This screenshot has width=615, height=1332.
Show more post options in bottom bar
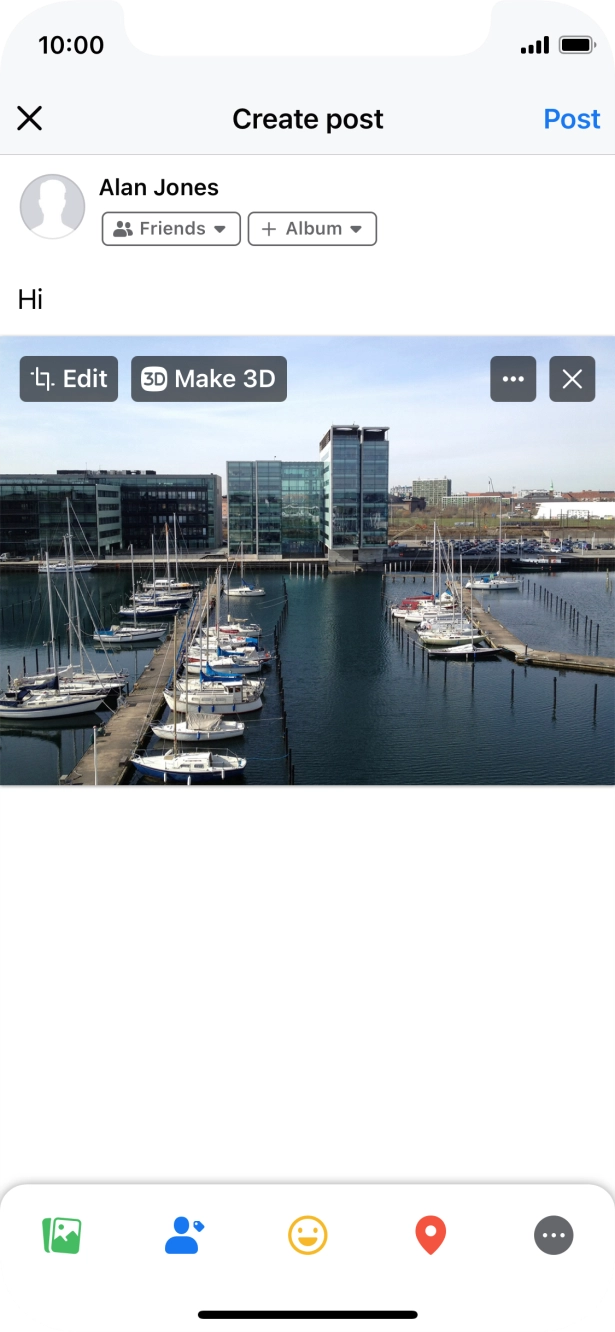(x=553, y=1236)
